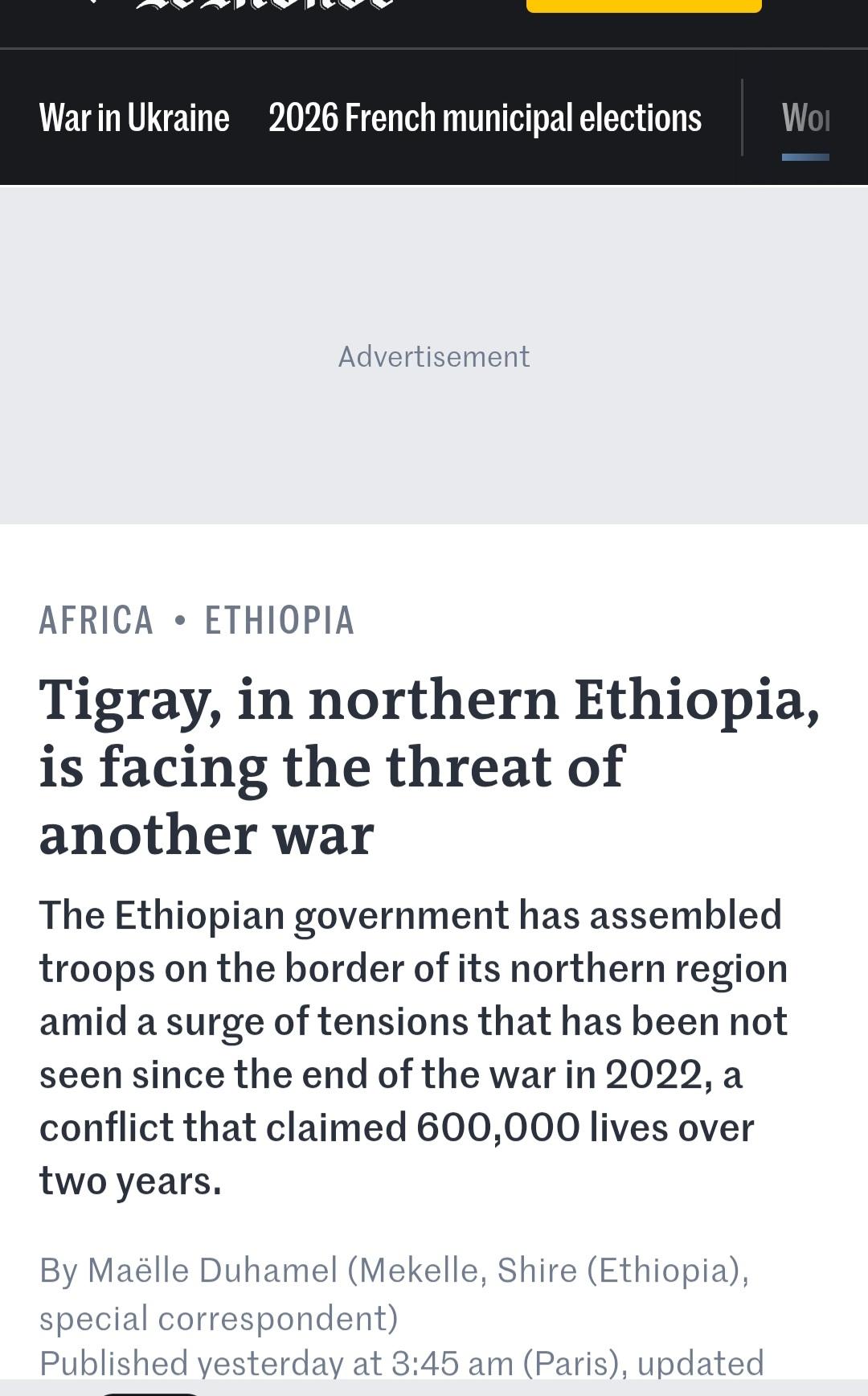Open 2026 French municipal elections coverage
The image size is (868, 1396).
pos(485,118)
